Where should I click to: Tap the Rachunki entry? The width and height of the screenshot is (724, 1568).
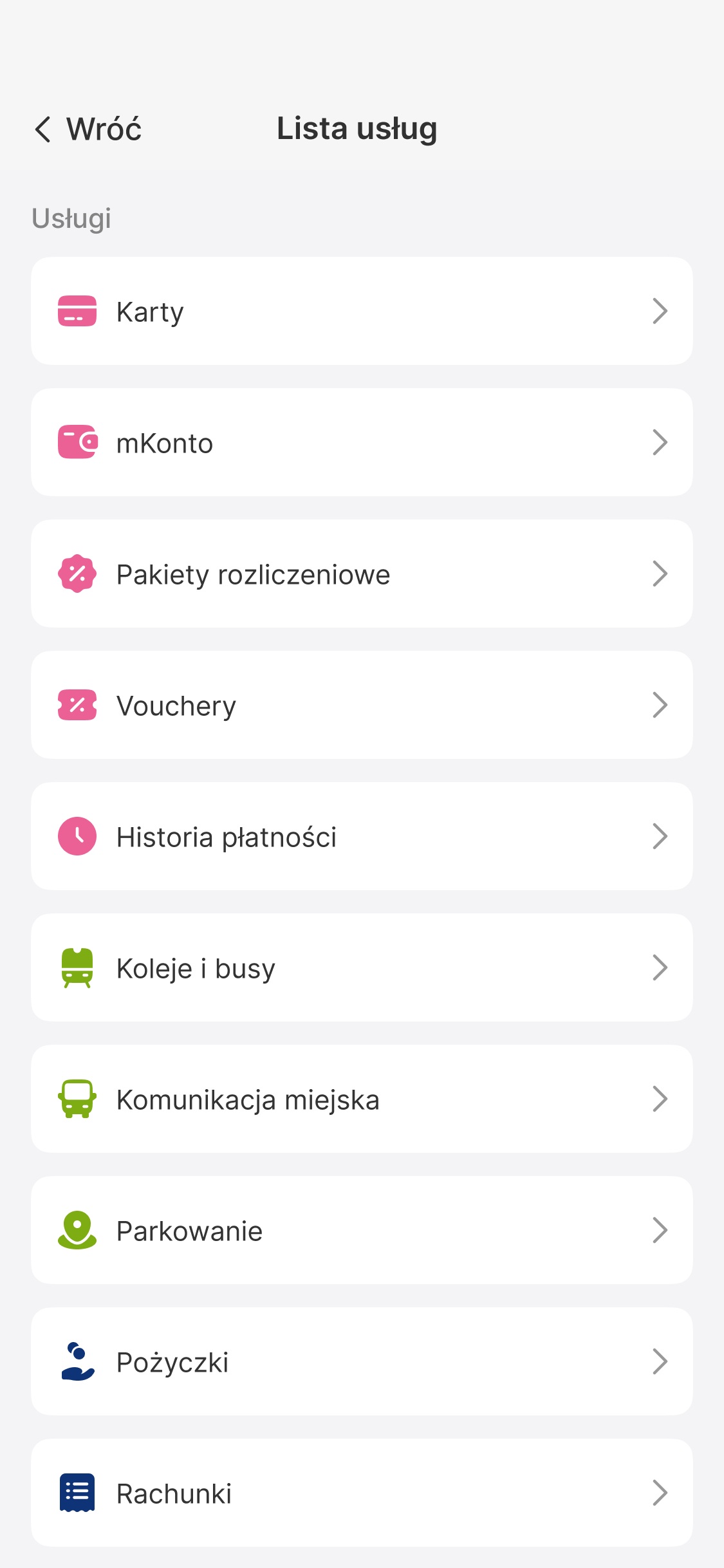(x=362, y=1493)
